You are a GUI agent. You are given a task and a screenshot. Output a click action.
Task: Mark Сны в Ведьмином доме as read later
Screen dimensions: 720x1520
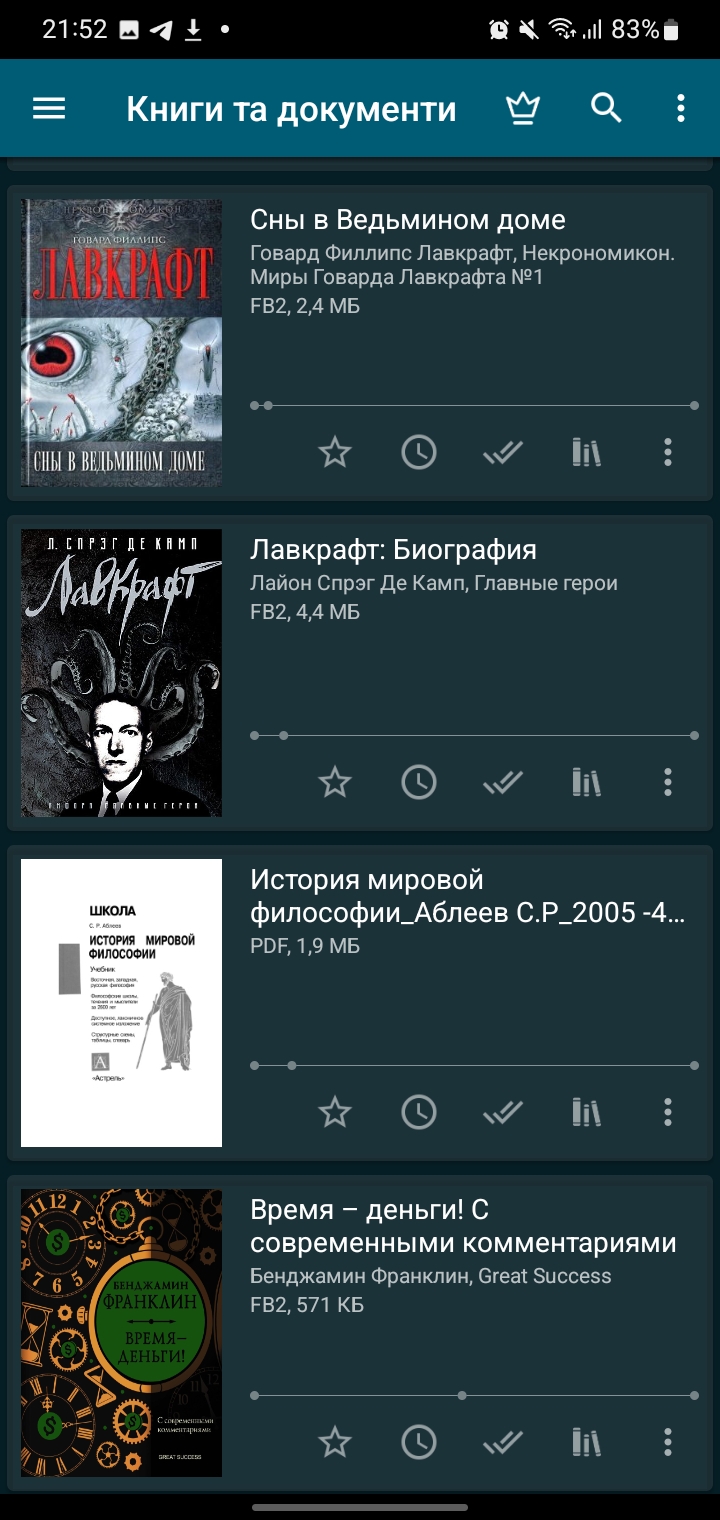pos(419,452)
